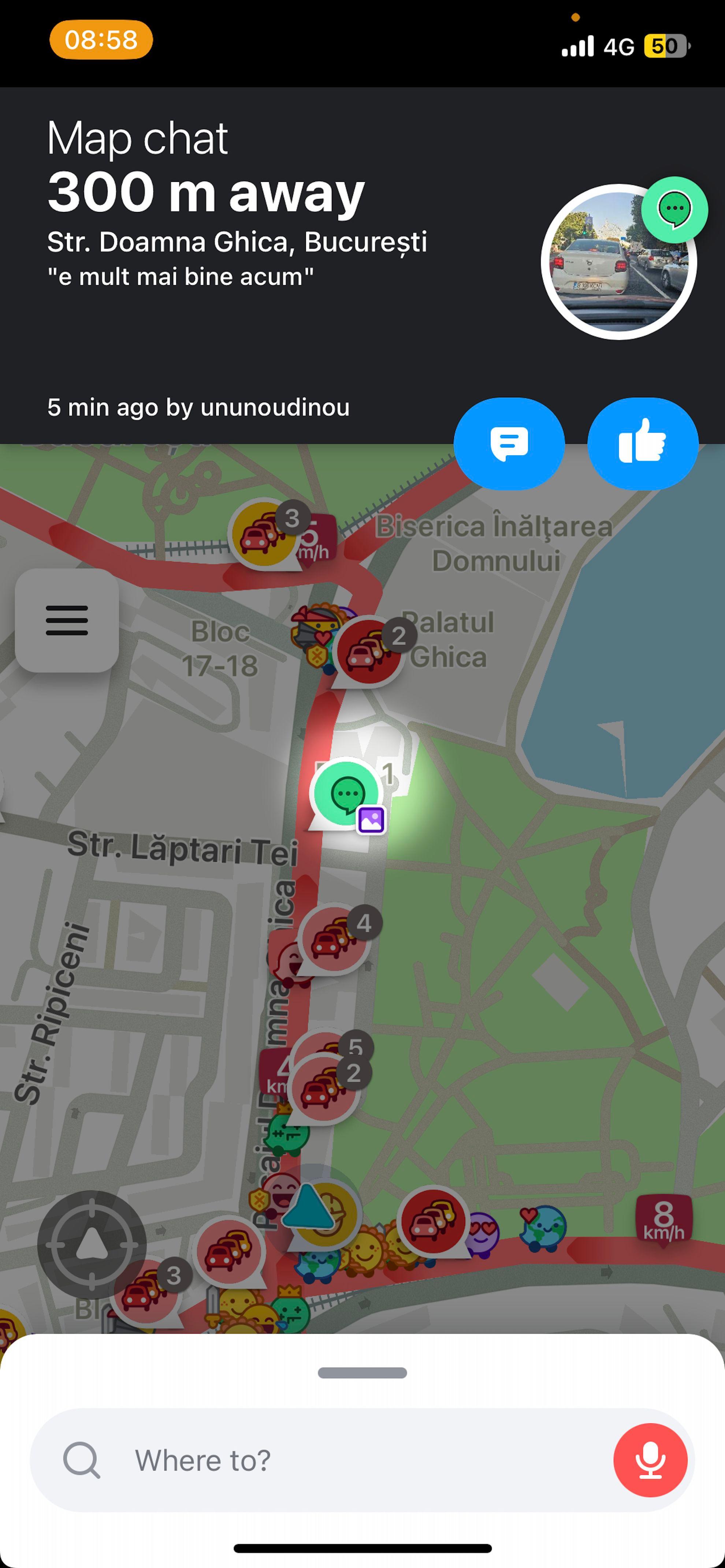The width and height of the screenshot is (725, 1568).
Task: Expand the bottom sheet handle
Action: 362,1372
